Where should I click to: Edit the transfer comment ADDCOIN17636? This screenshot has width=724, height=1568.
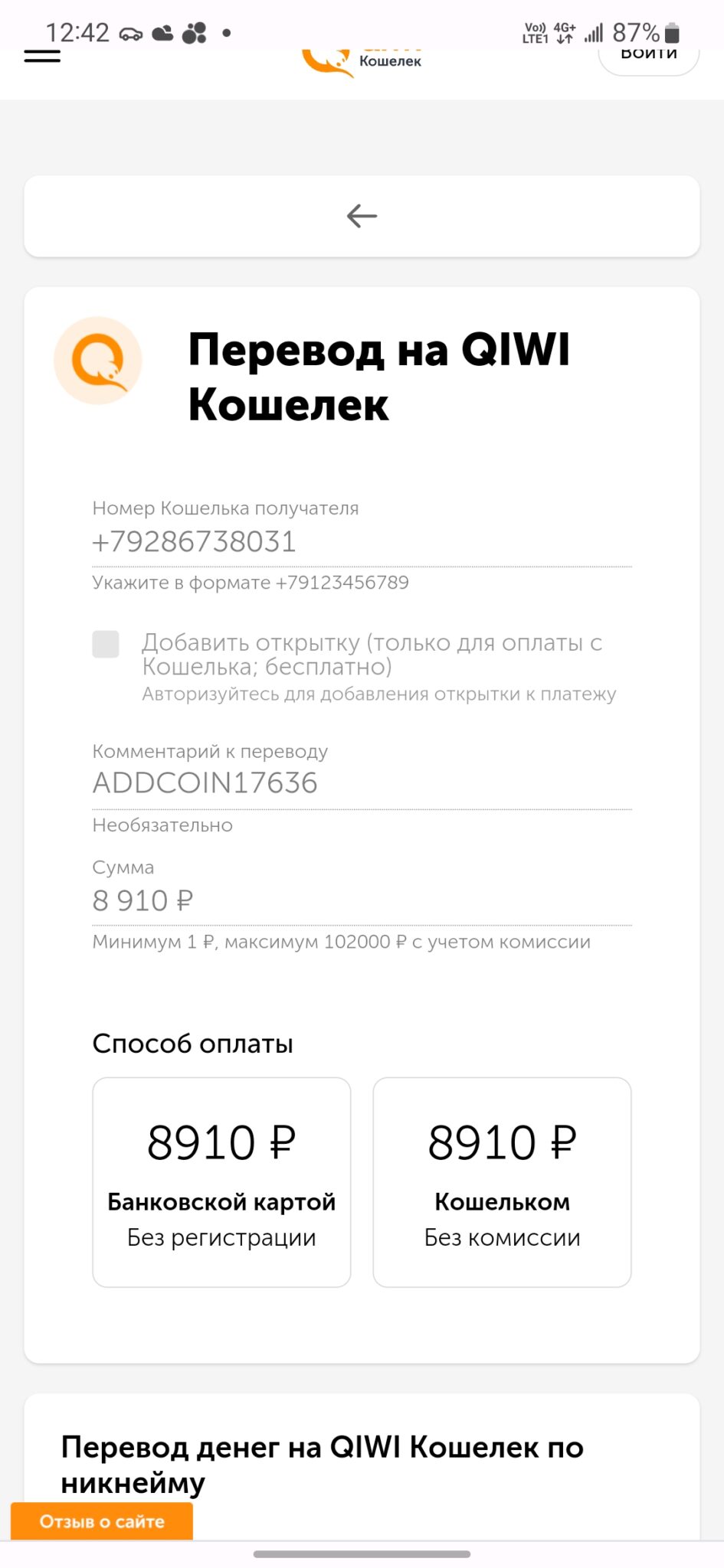362,783
